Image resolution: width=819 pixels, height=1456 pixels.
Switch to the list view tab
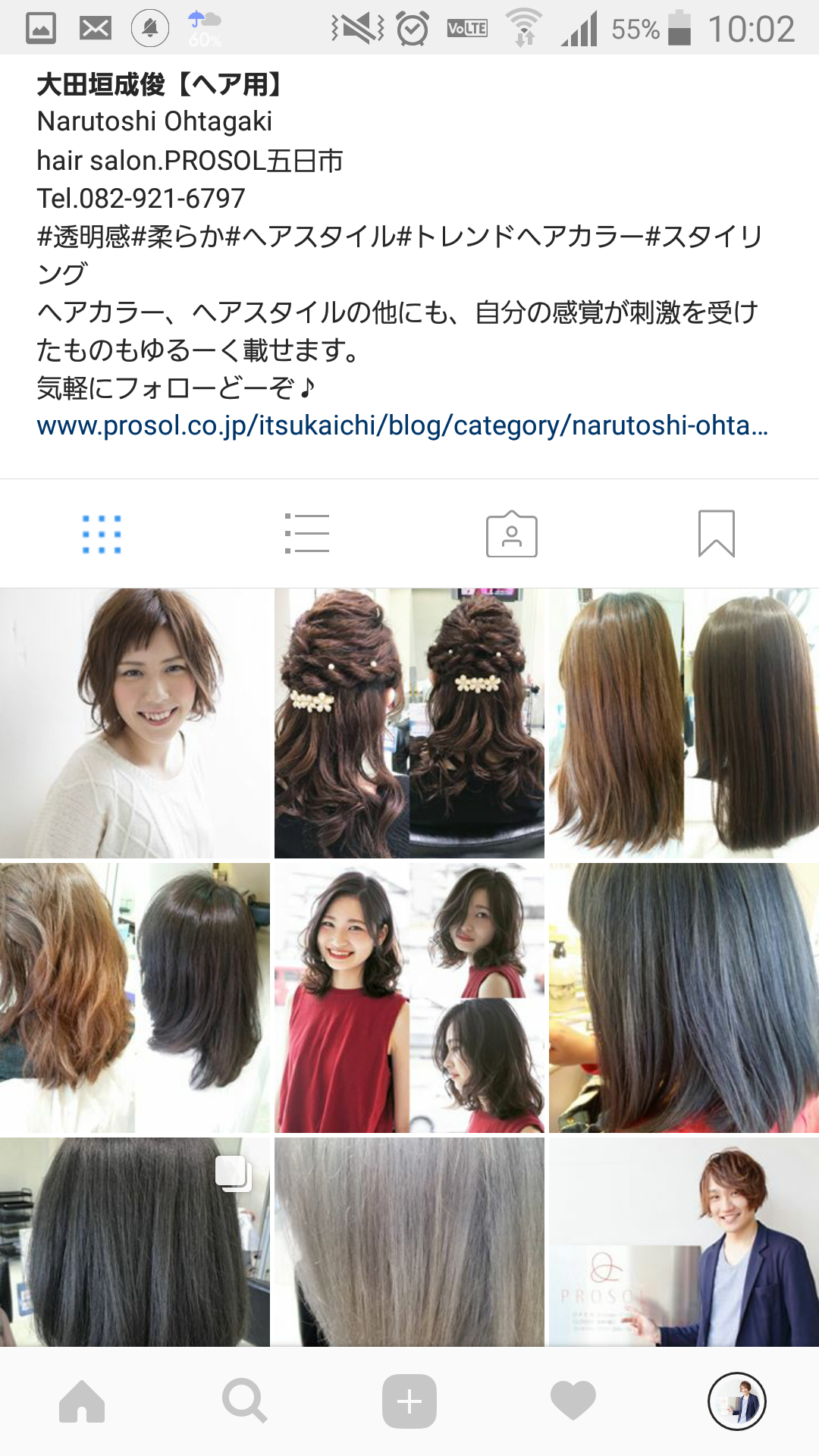pyautogui.click(x=307, y=533)
